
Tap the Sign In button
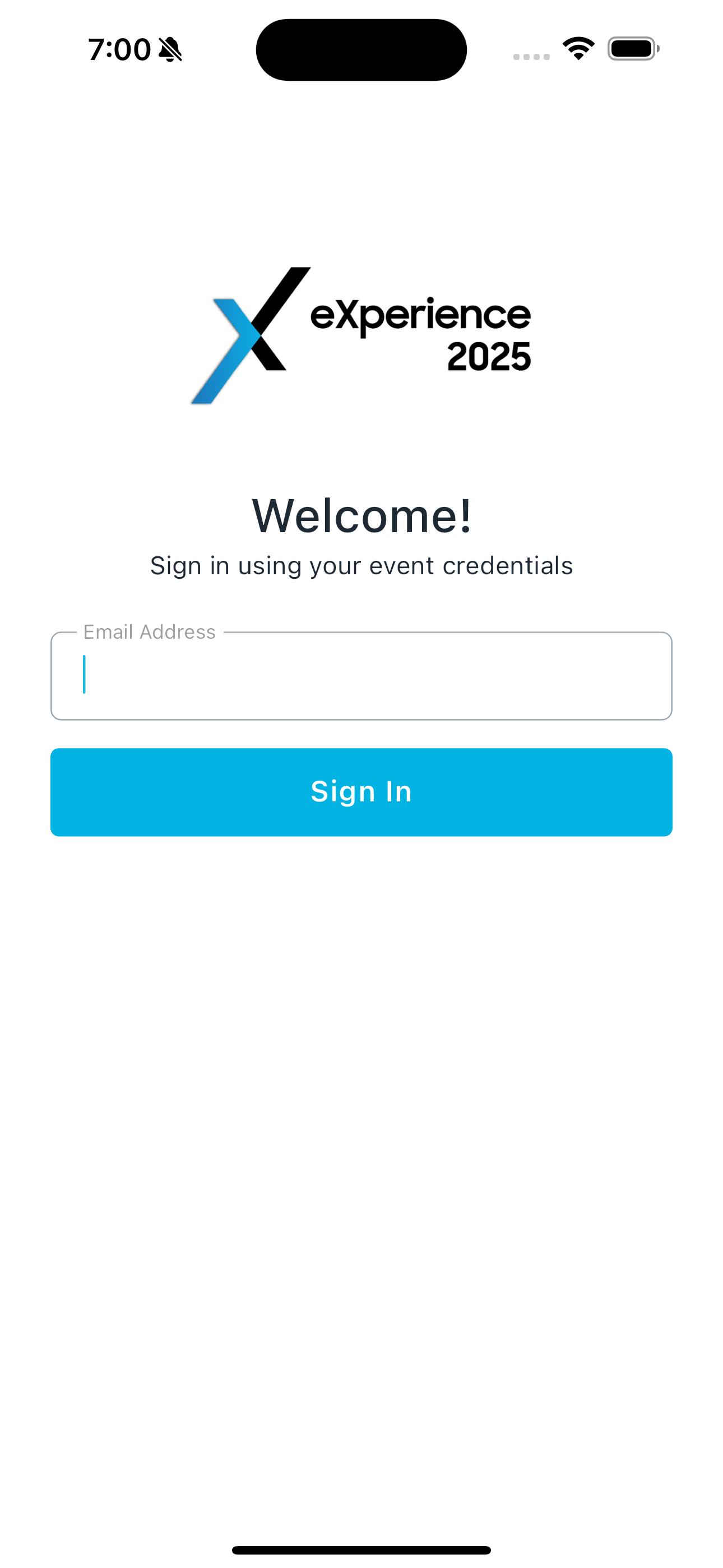click(x=361, y=792)
